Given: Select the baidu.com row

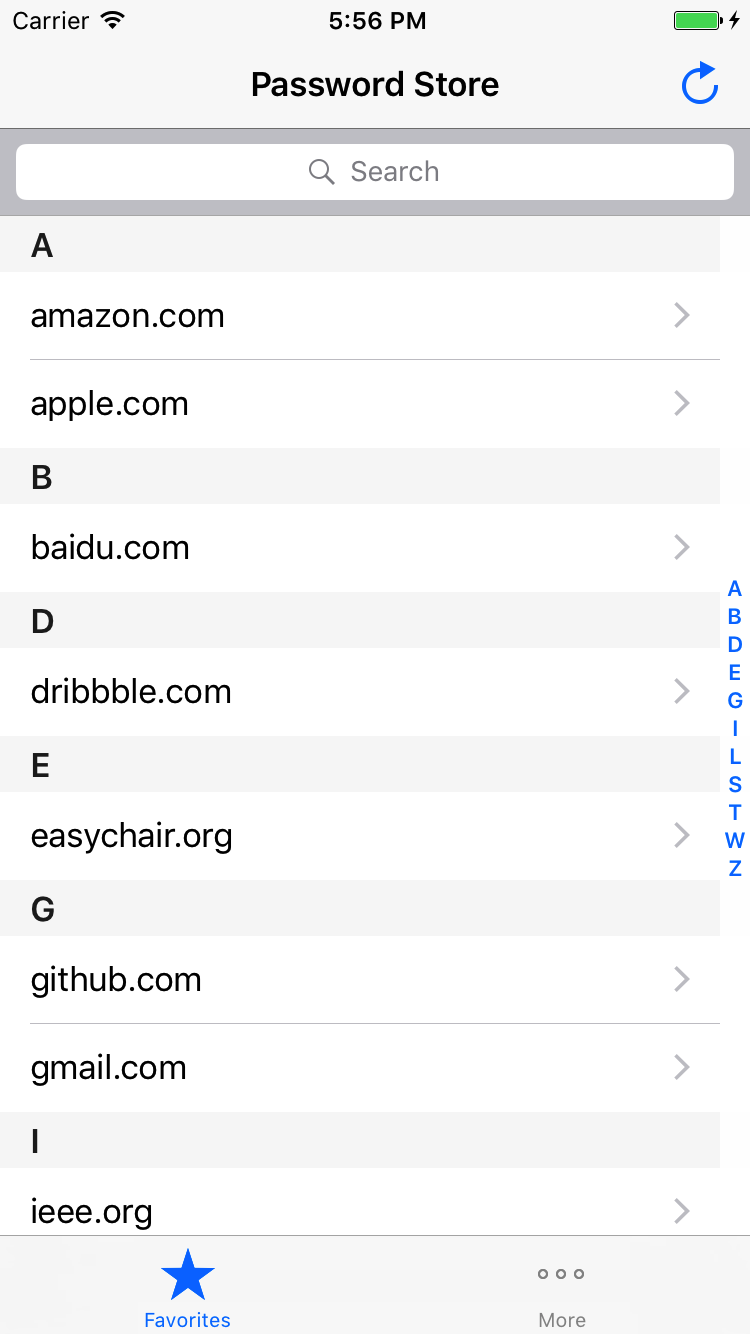Looking at the screenshot, I should 360,548.
